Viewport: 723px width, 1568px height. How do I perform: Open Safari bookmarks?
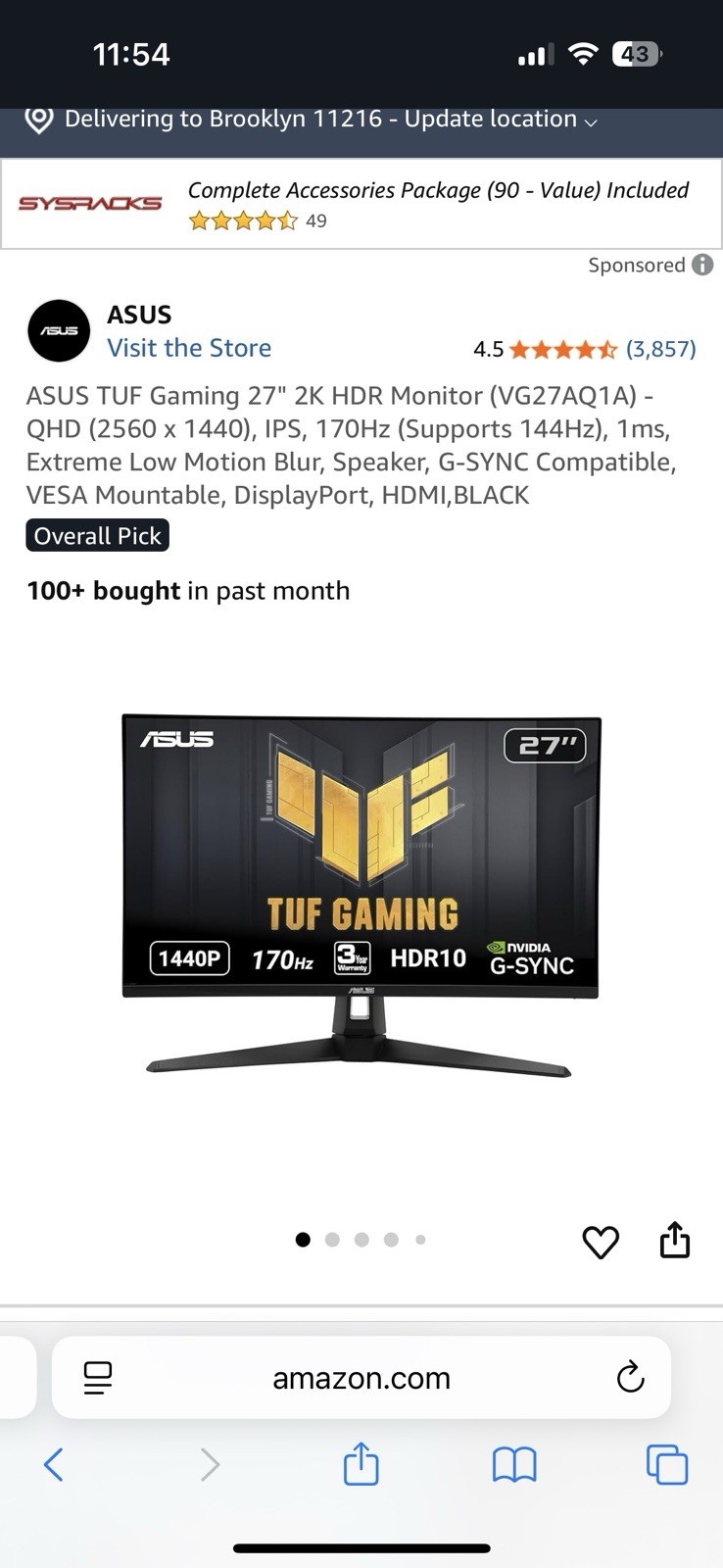point(514,1465)
